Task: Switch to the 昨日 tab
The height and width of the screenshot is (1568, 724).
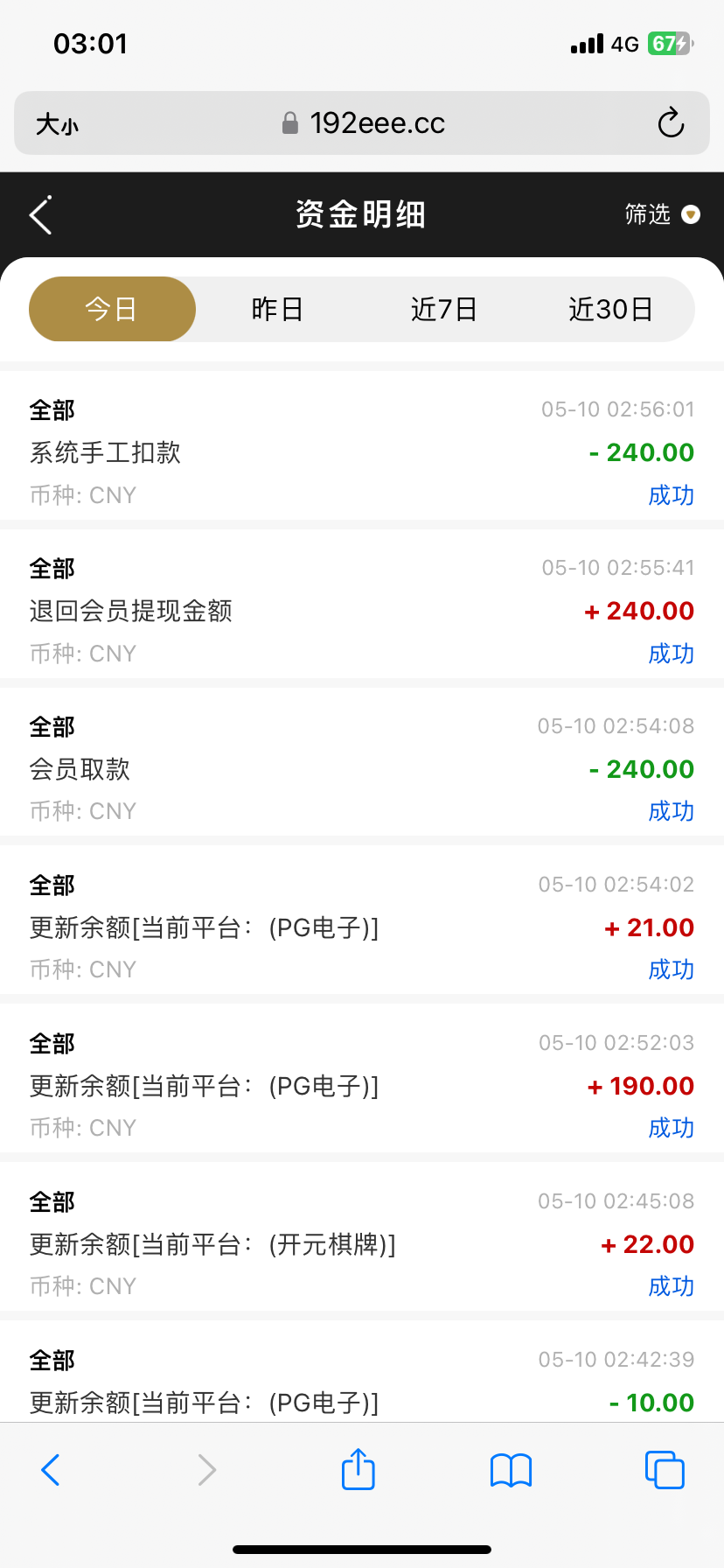Action: click(277, 310)
